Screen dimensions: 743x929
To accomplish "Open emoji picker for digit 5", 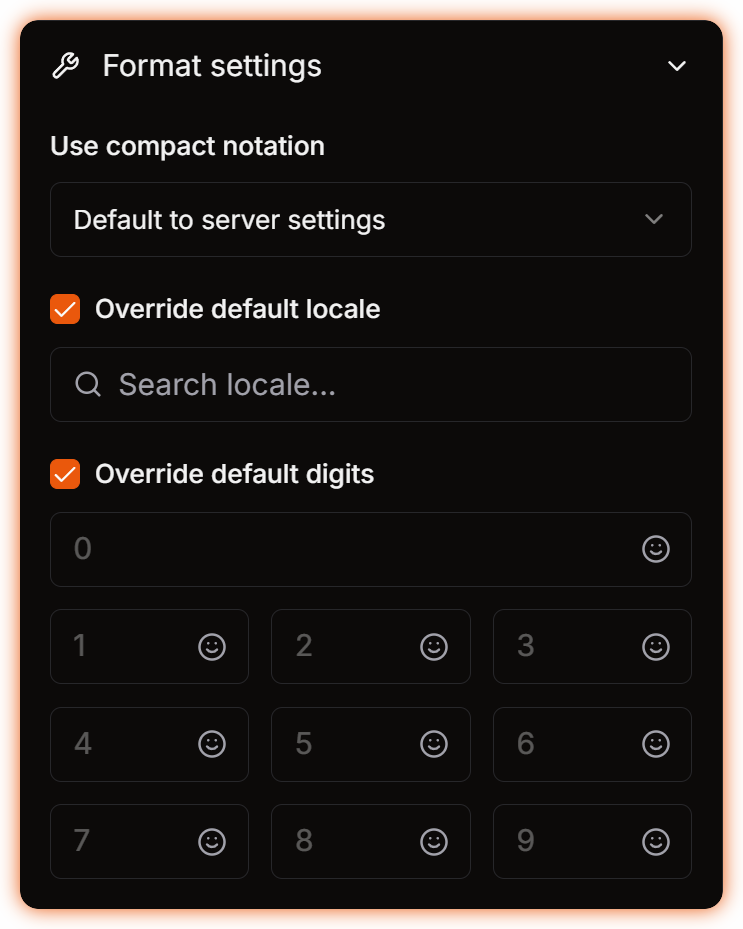I will tap(433, 744).
